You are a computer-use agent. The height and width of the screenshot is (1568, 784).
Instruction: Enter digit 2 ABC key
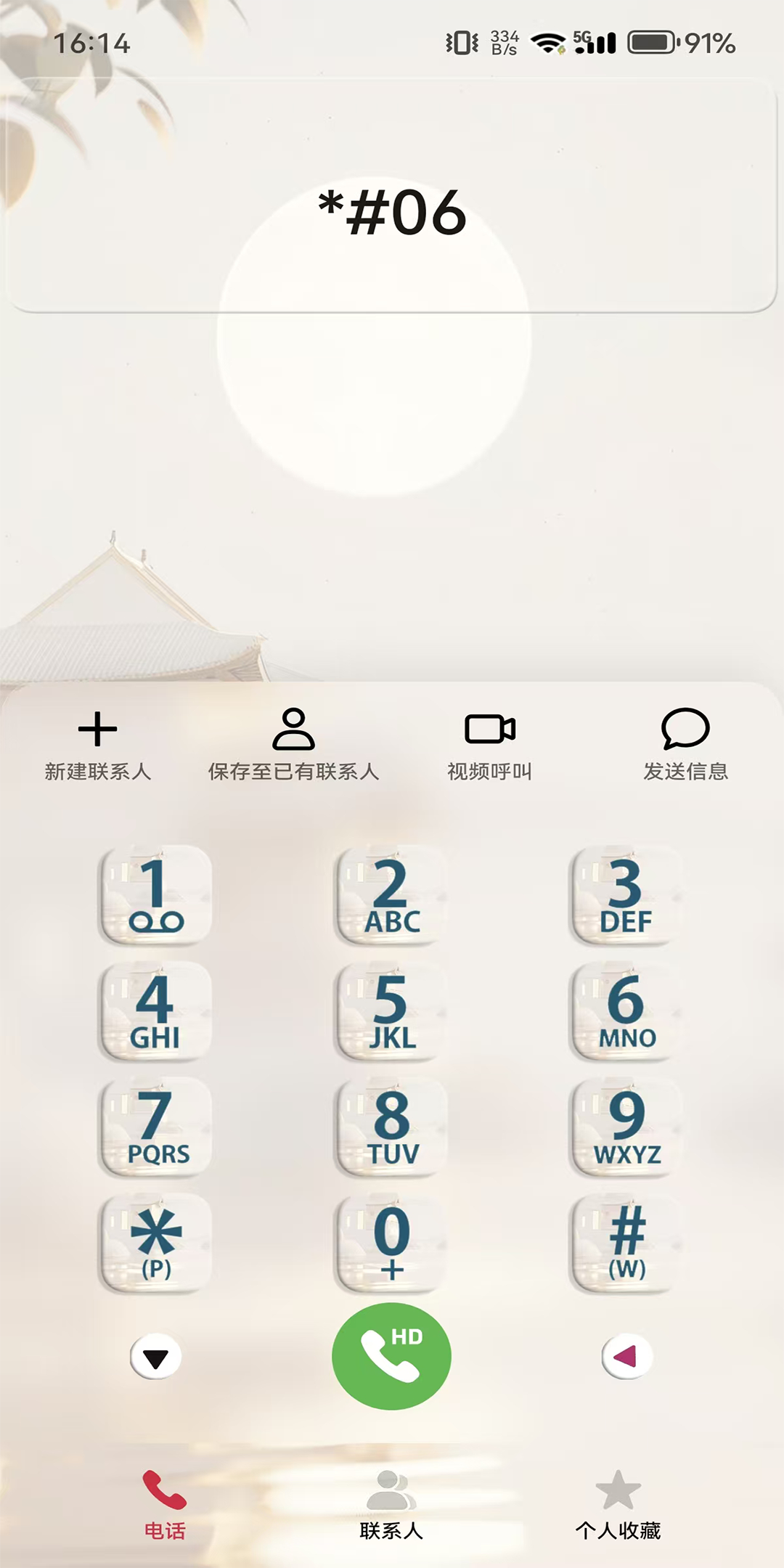point(391,894)
